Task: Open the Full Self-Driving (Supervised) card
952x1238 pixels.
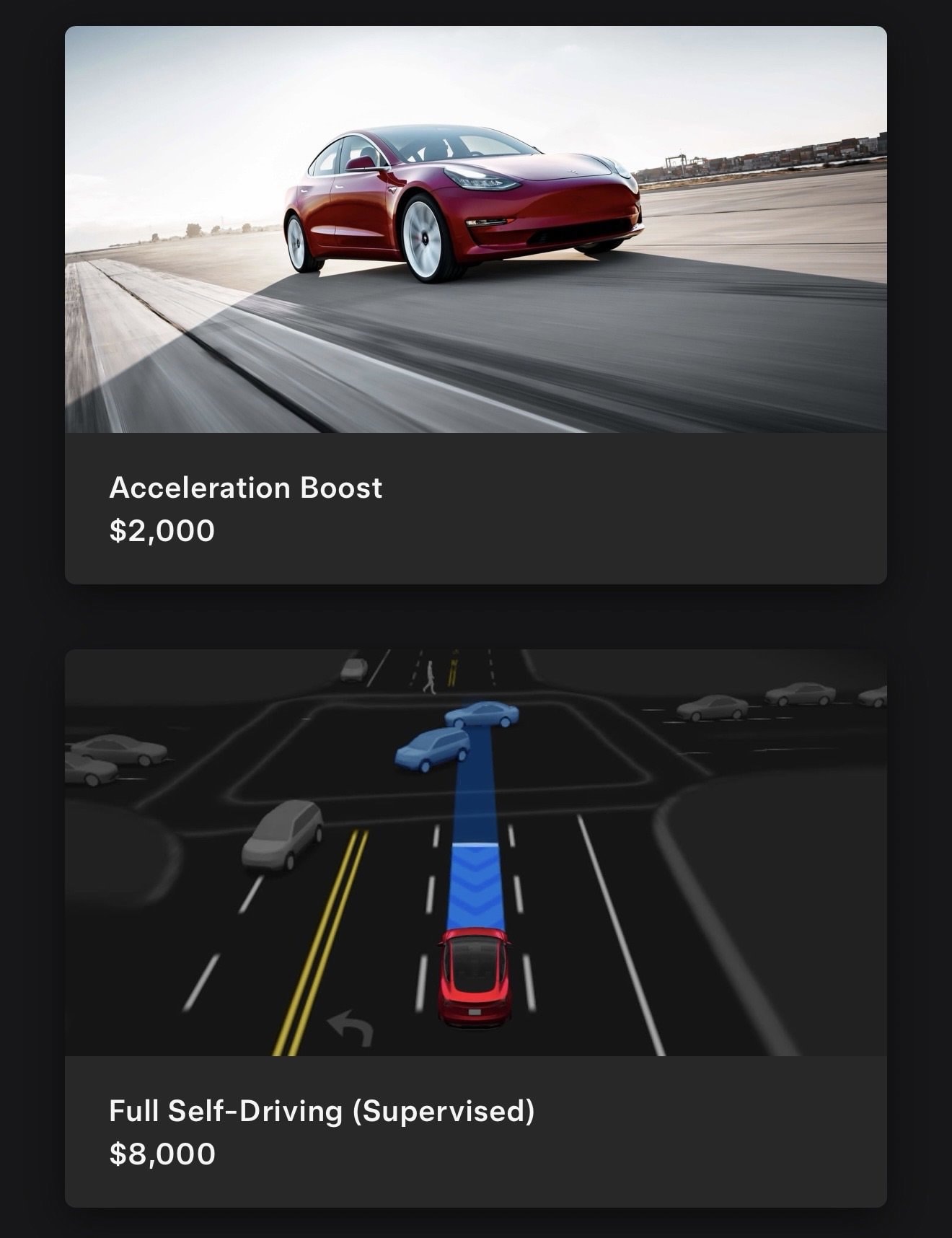Action: click(475, 926)
